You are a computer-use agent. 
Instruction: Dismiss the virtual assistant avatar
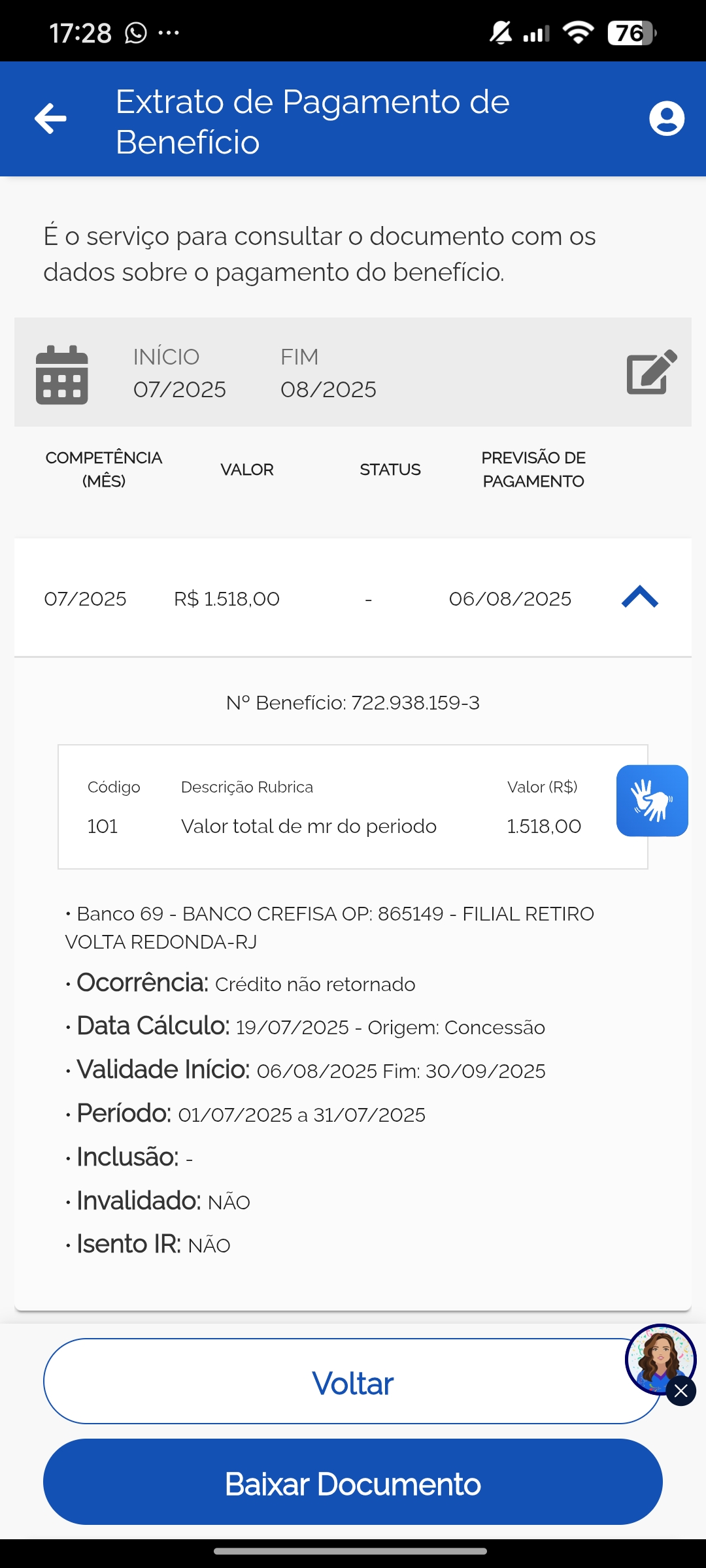[x=681, y=1391]
